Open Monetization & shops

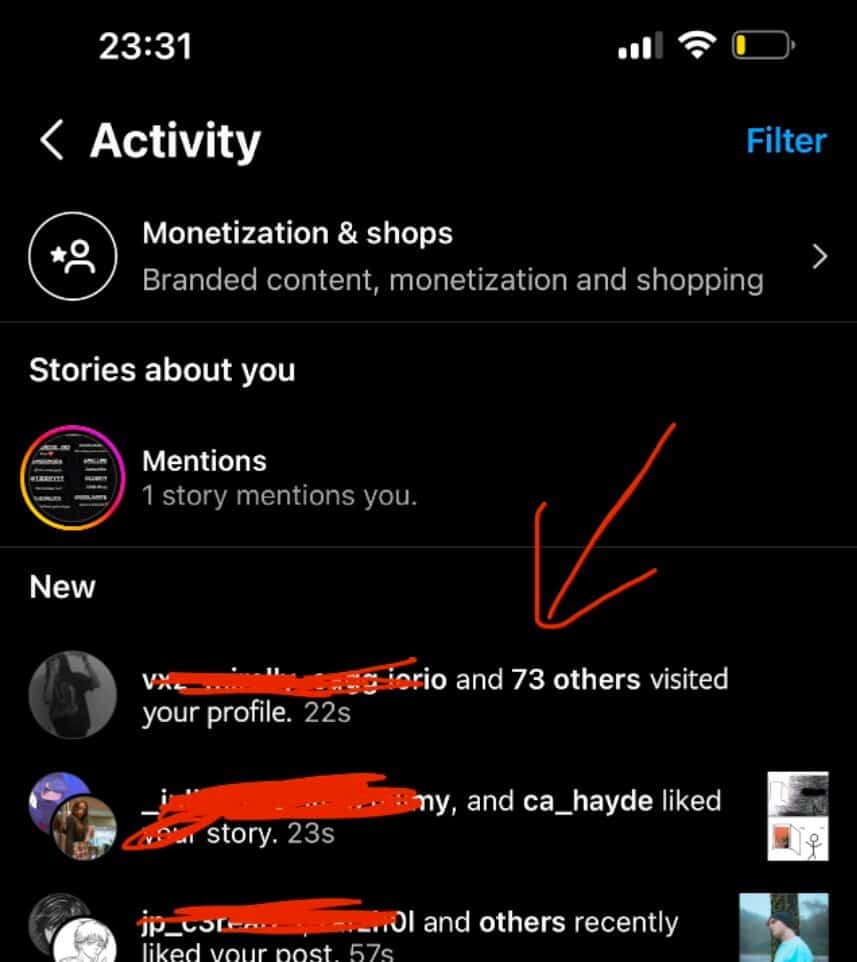click(x=428, y=257)
